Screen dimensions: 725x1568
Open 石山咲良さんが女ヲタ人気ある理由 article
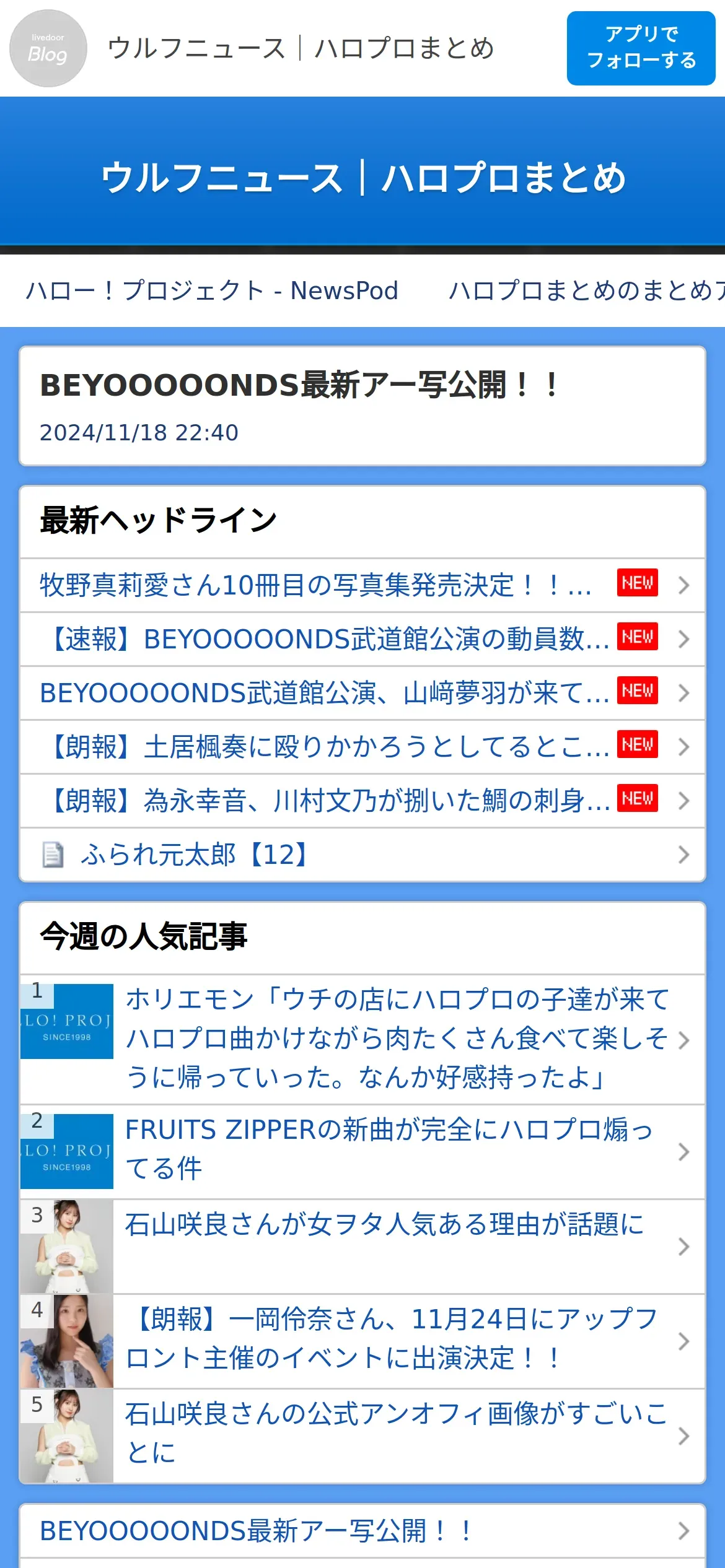pyautogui.click(x=362, y=1247)
